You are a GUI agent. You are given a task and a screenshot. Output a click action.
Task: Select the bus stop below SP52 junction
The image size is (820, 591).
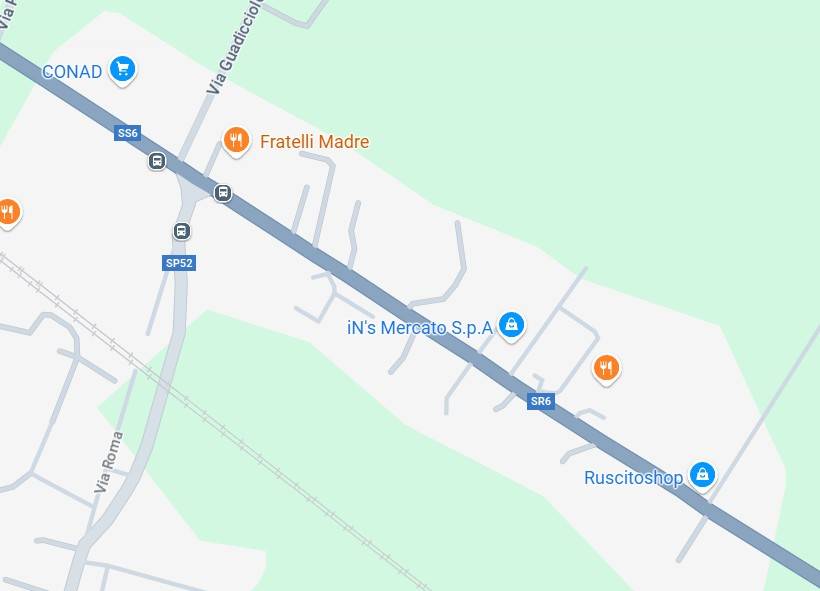point(181,231)
